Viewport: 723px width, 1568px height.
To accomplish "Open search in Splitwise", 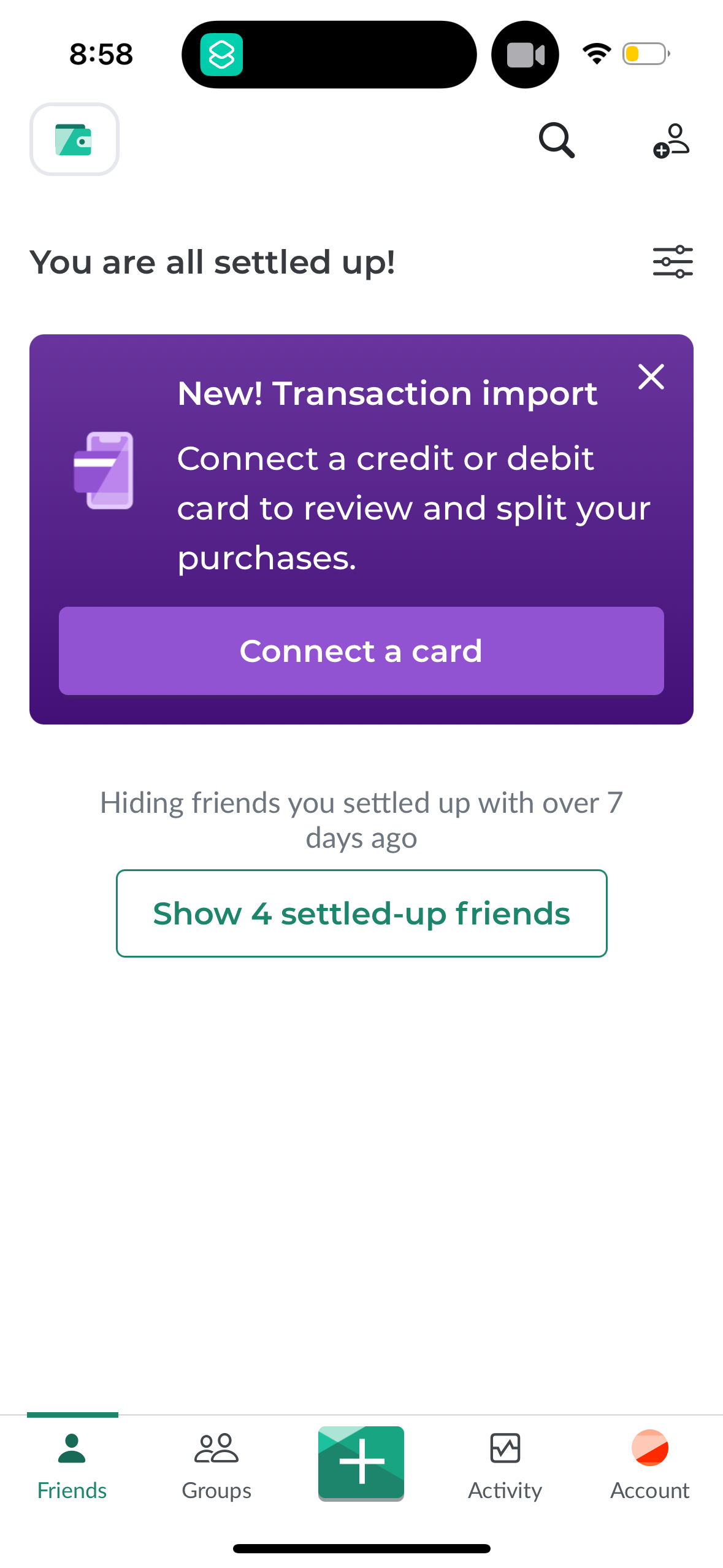I will 555,140.
